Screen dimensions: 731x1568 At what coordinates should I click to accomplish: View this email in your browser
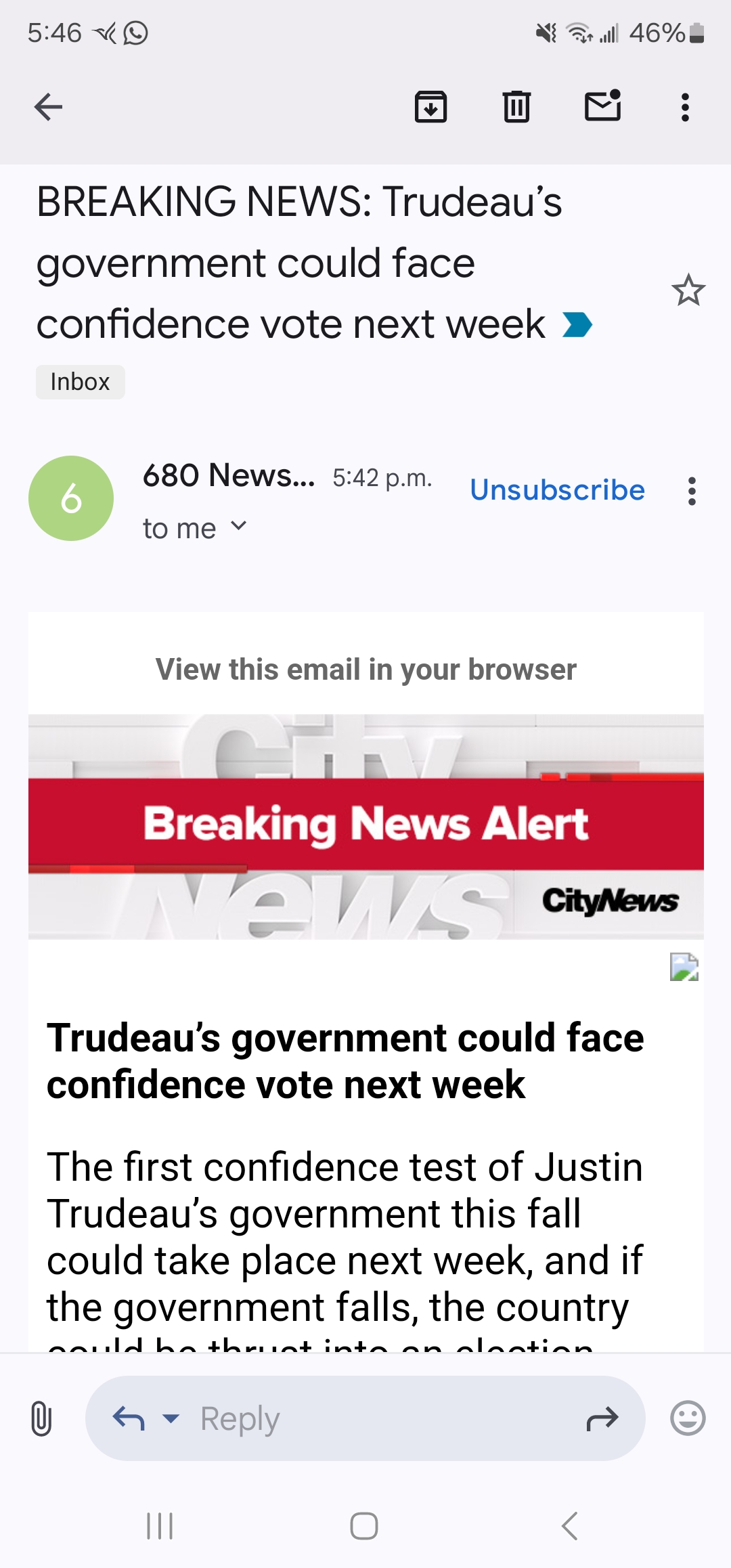coord(365,670)
